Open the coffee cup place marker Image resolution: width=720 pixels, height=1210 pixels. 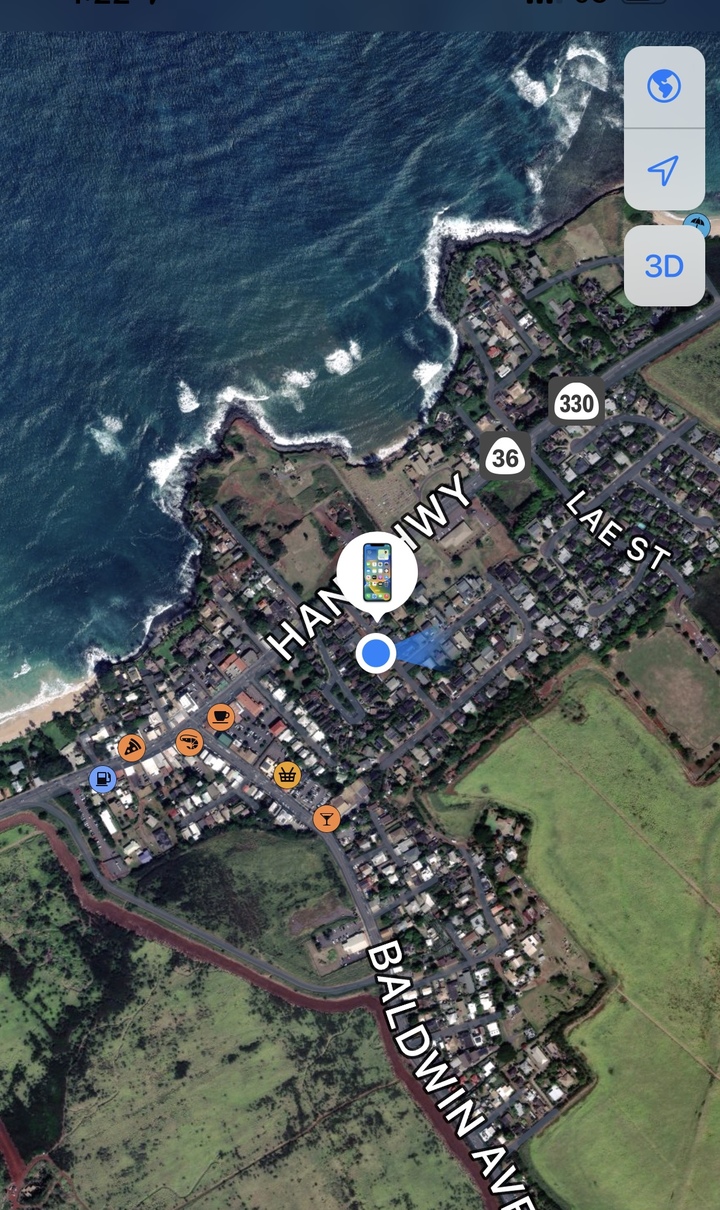click(221, 716)
